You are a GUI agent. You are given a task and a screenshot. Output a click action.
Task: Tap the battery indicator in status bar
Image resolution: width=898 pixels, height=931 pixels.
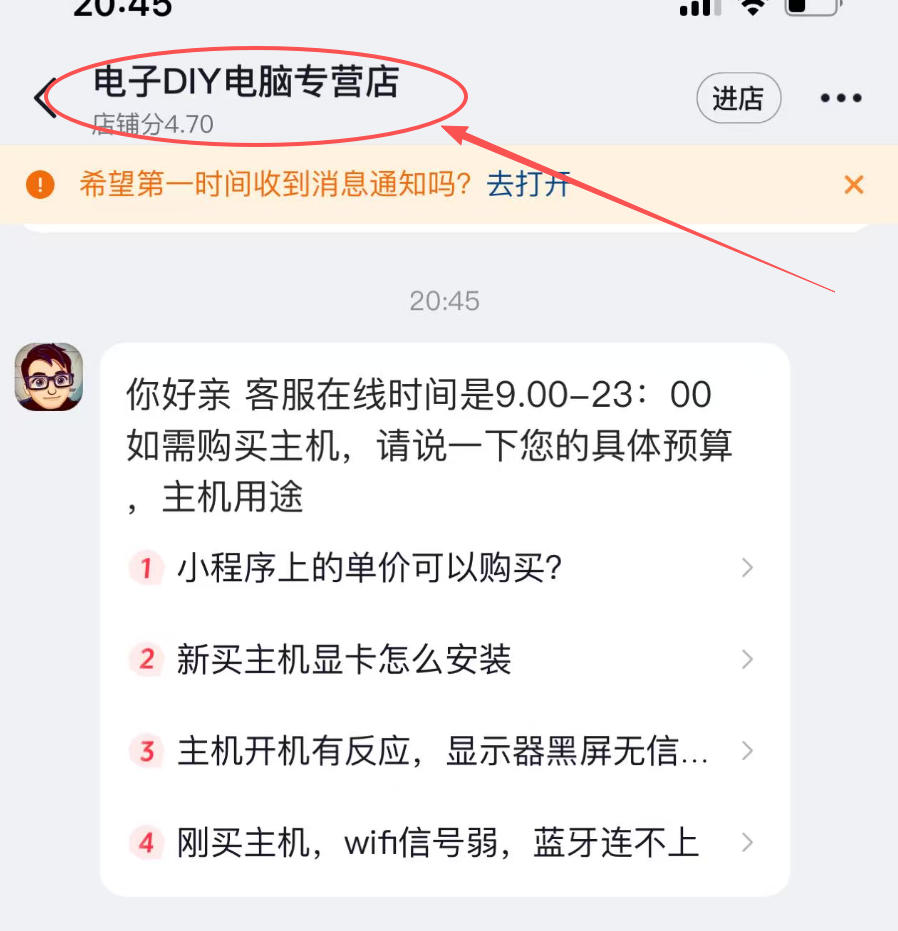tap(812, 8)
